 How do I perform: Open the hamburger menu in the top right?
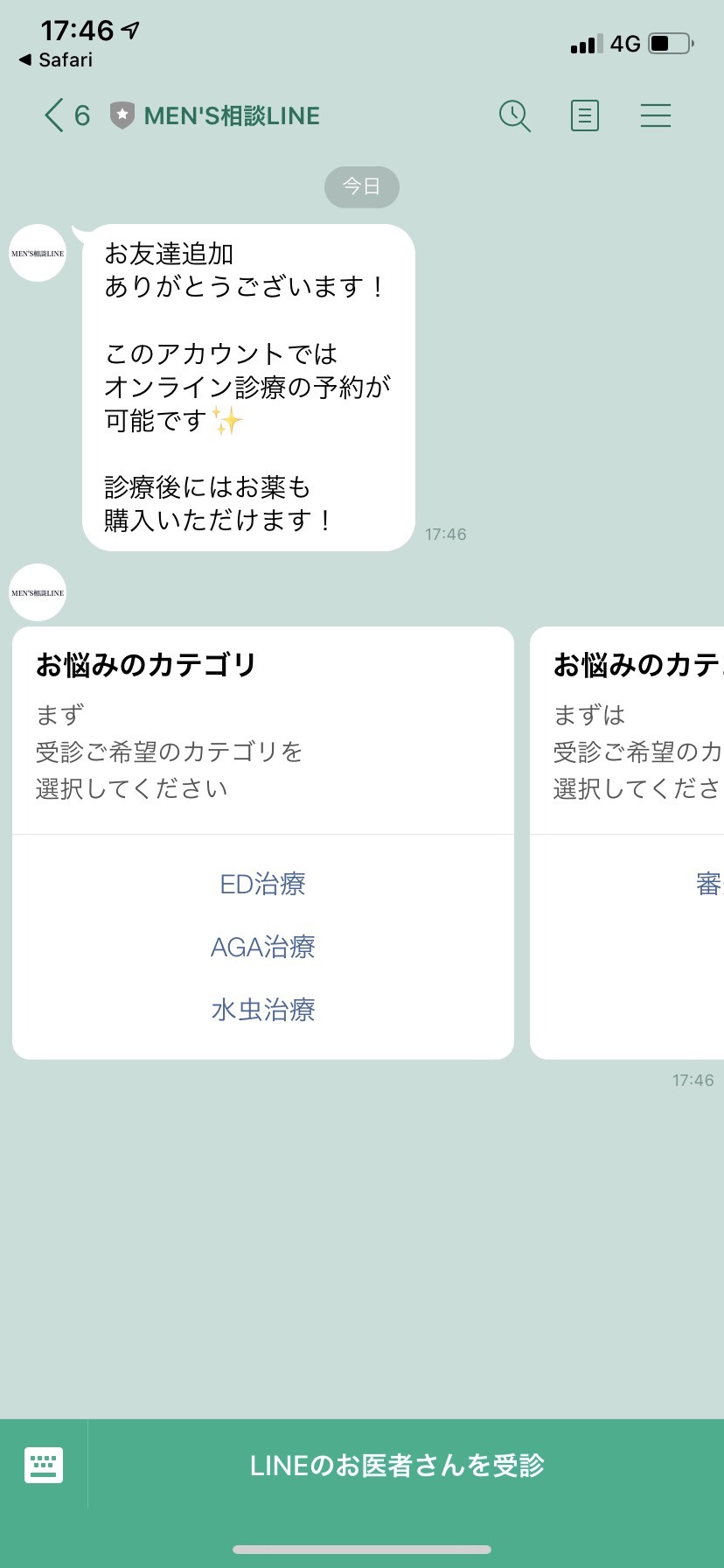point(655,115)
